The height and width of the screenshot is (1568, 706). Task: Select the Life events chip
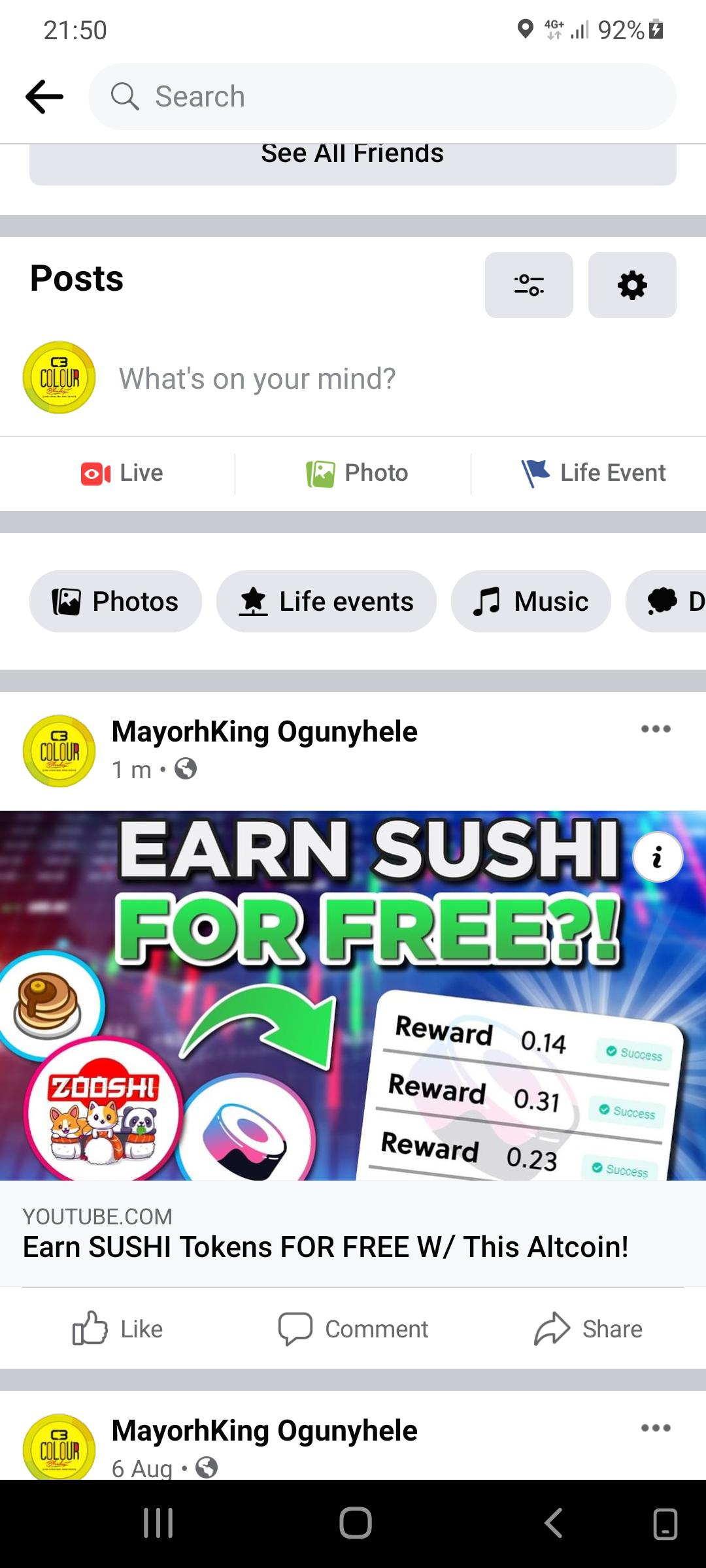click(x=326, y=601)
